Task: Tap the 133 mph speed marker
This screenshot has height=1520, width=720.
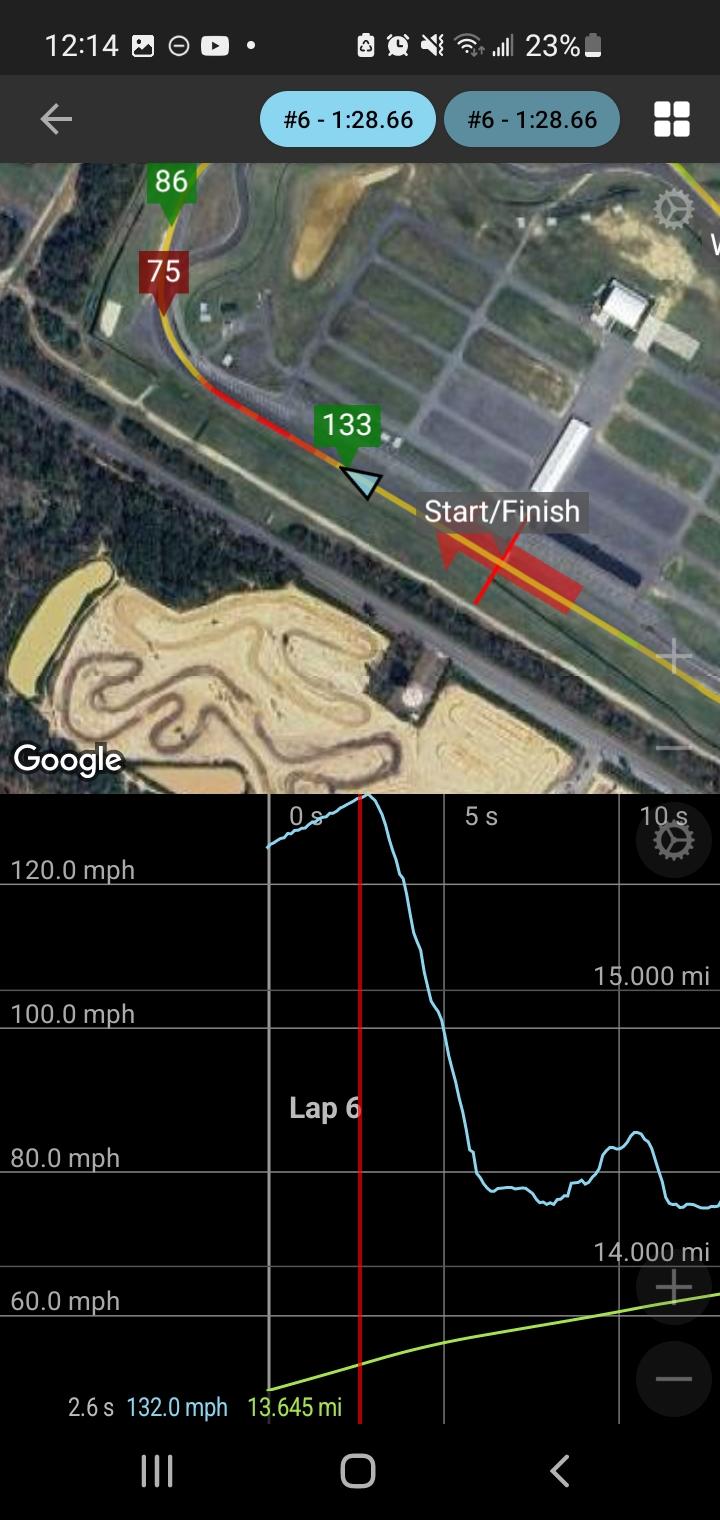Action: click(347, 426)
